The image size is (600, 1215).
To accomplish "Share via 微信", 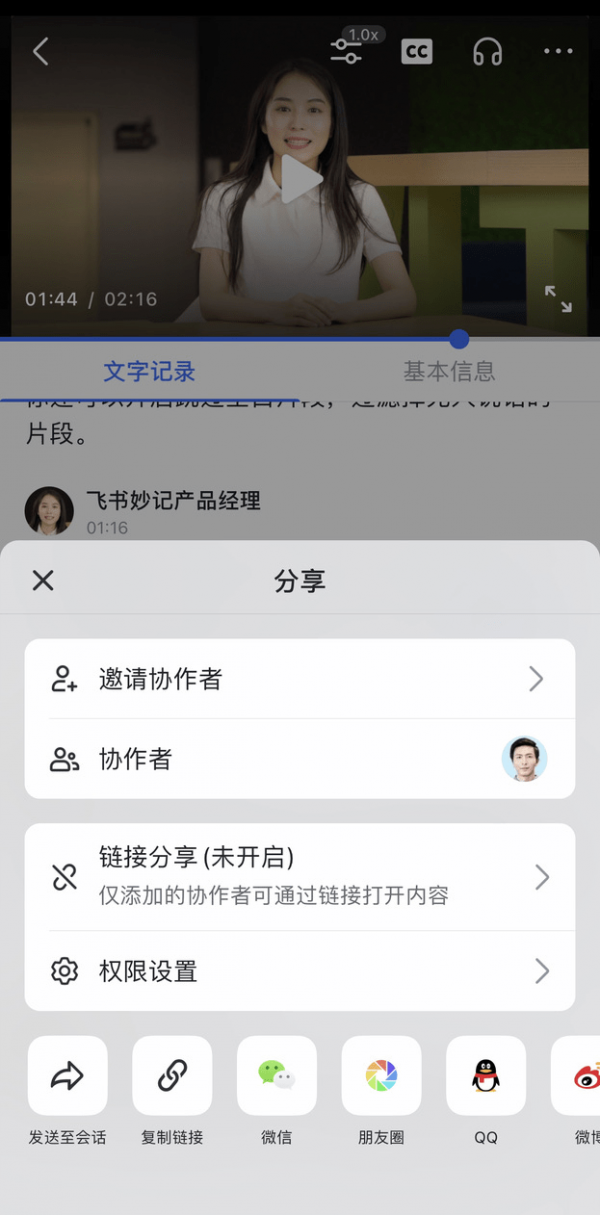I will tap(277, 1076).
